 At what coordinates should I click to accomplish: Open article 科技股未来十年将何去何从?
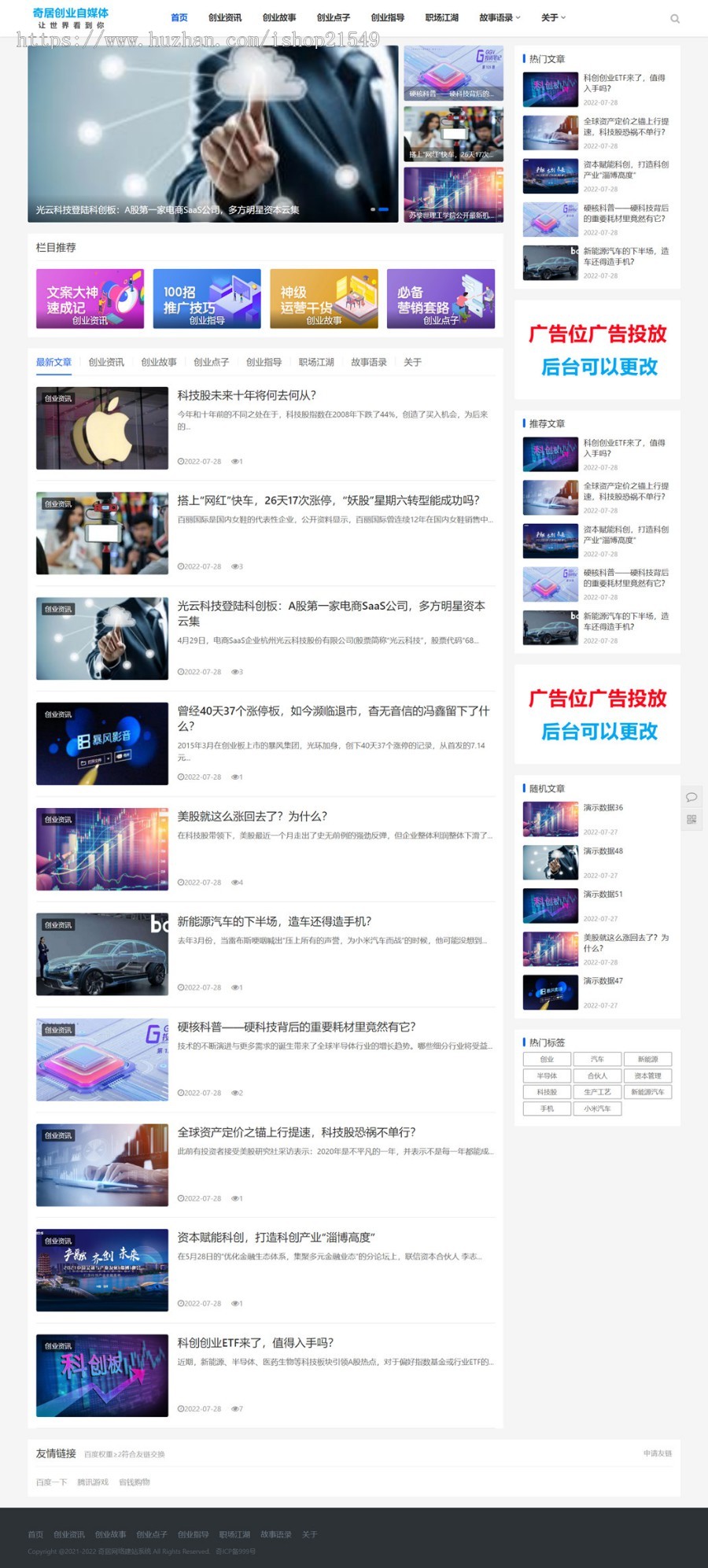point(247,395)
